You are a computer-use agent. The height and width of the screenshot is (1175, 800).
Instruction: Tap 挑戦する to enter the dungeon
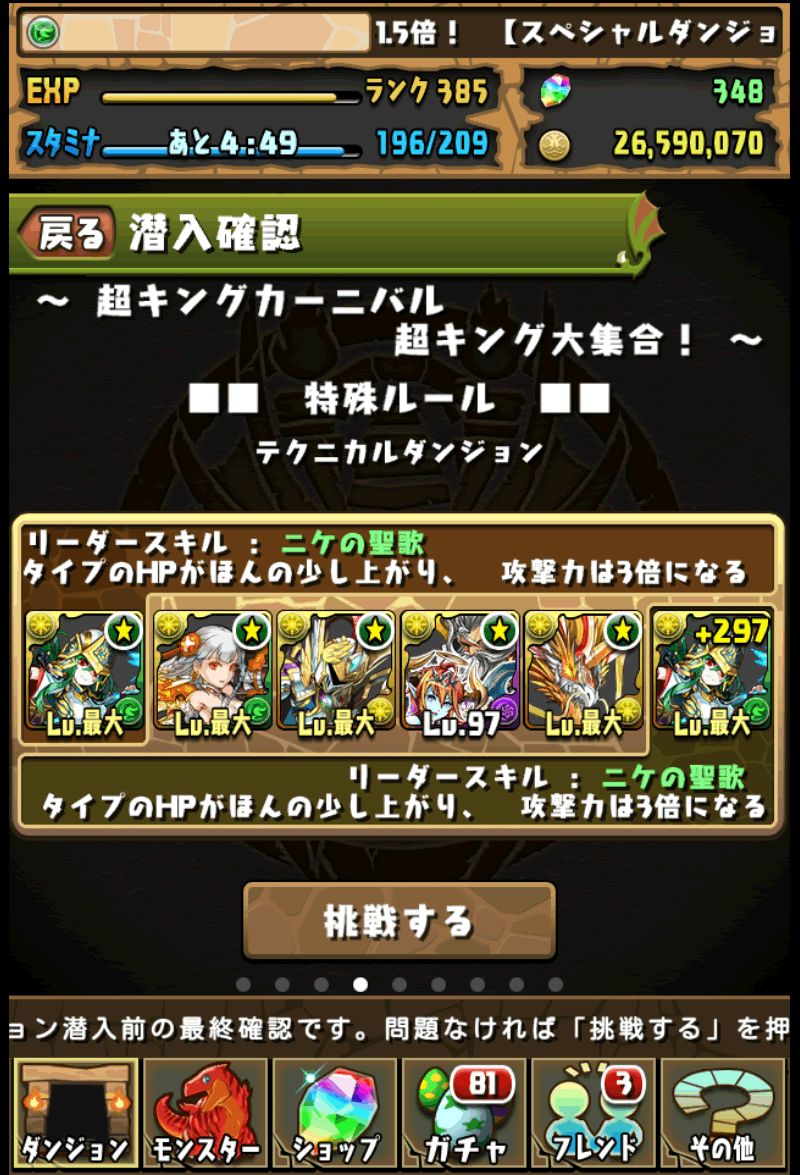pyautogui.click(x=399, y=920)
